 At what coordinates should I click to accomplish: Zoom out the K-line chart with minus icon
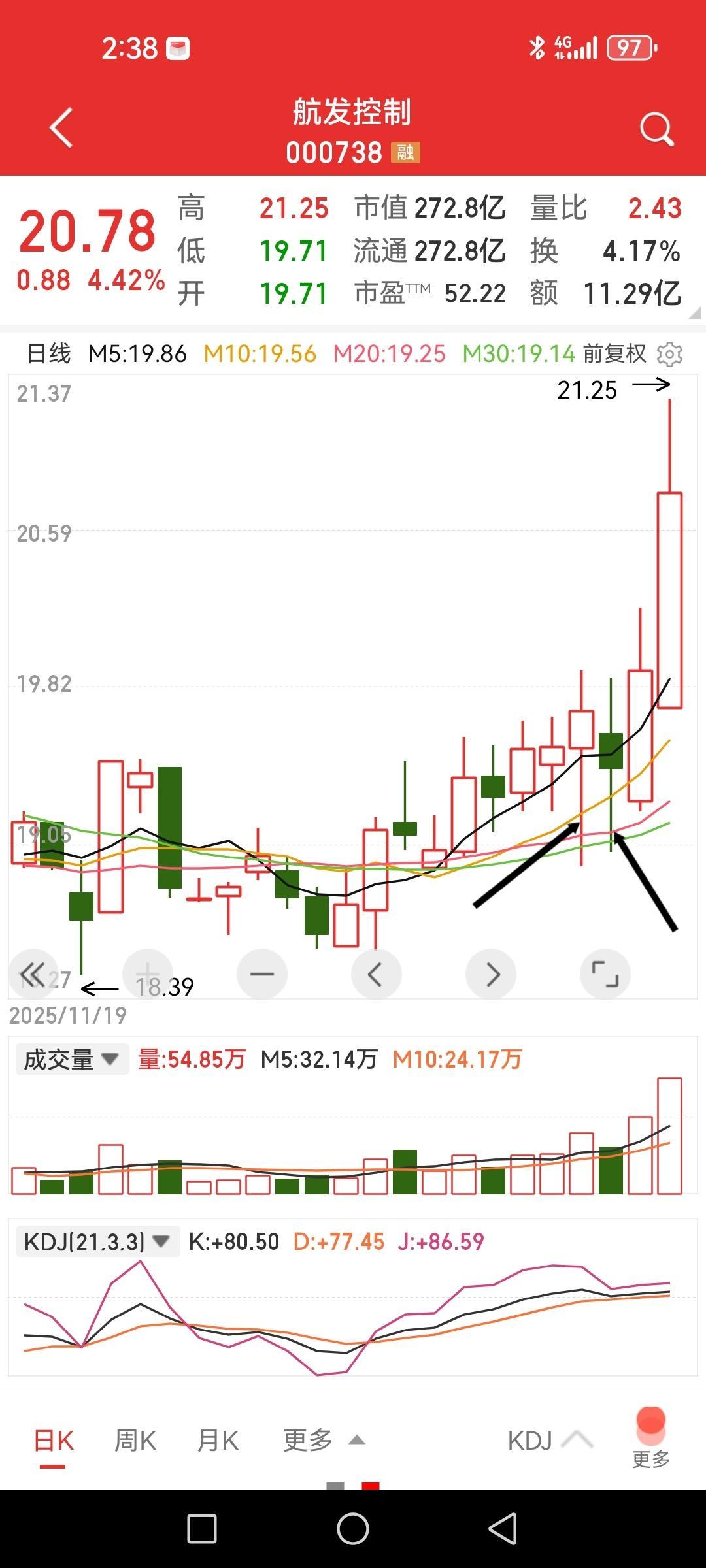[261, 973]
